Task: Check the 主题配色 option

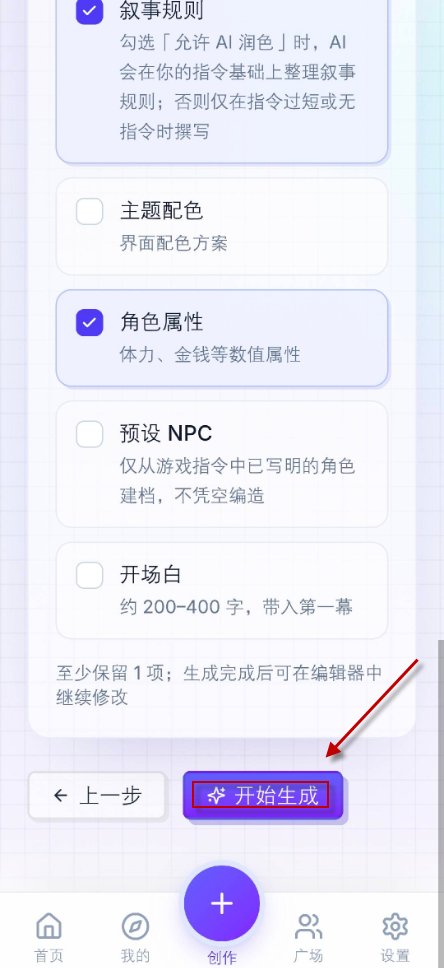Action: (x=90, y=212)
